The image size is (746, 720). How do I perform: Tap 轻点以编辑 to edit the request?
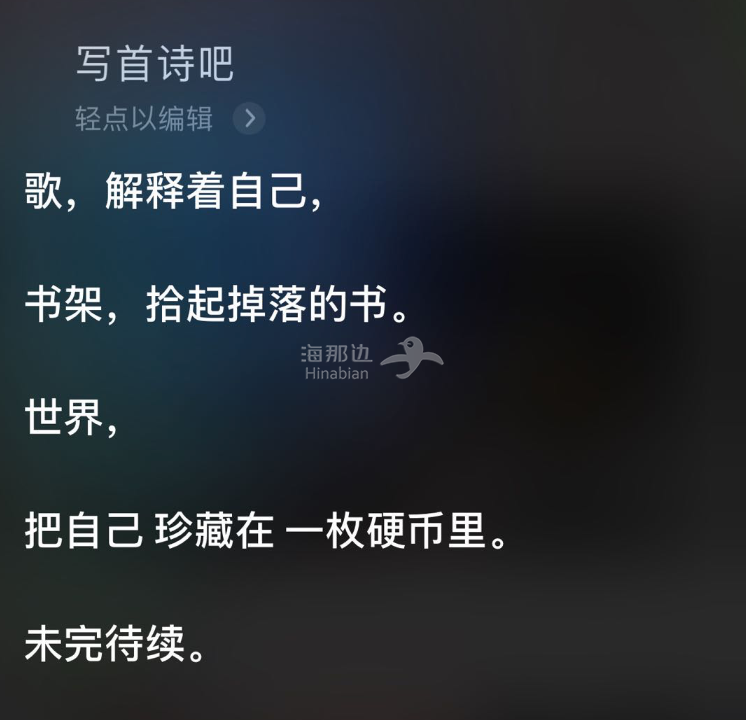[145, 119]
